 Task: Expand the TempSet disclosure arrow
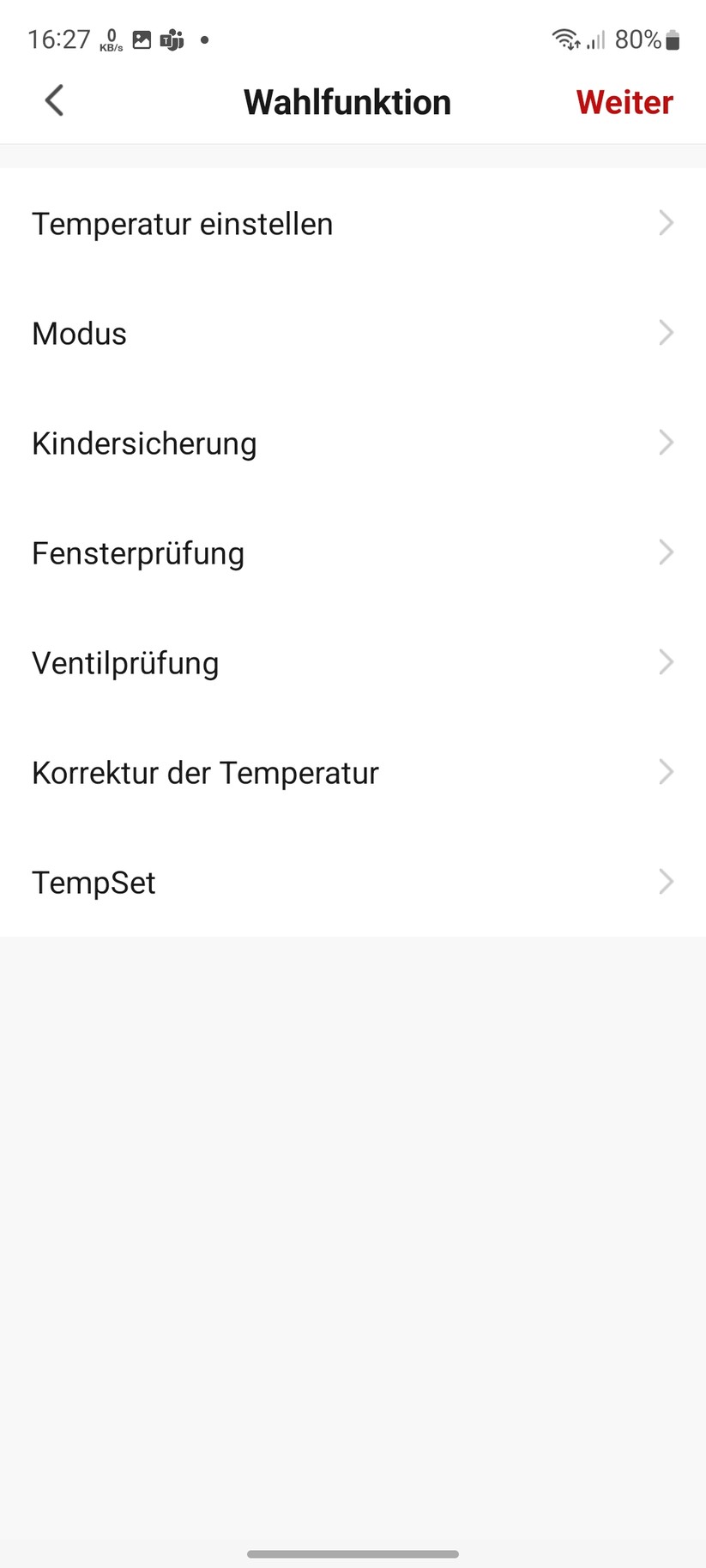(667, 882)
